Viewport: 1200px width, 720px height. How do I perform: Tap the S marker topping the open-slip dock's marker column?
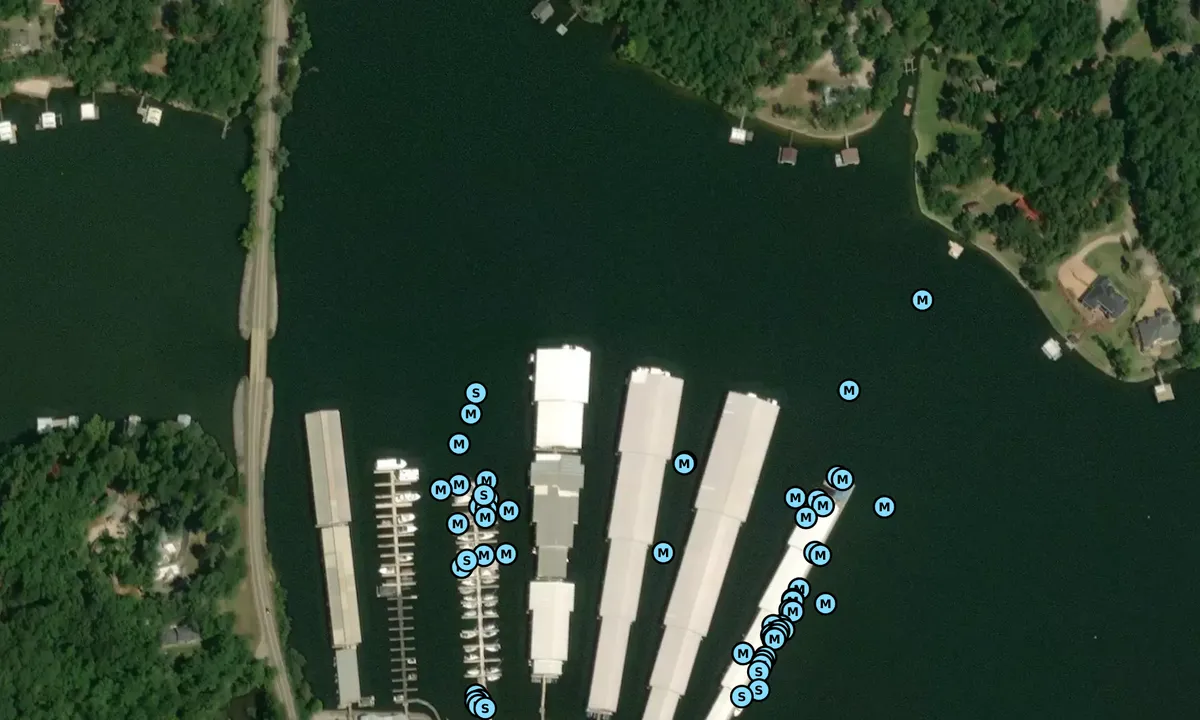[476, 393]
